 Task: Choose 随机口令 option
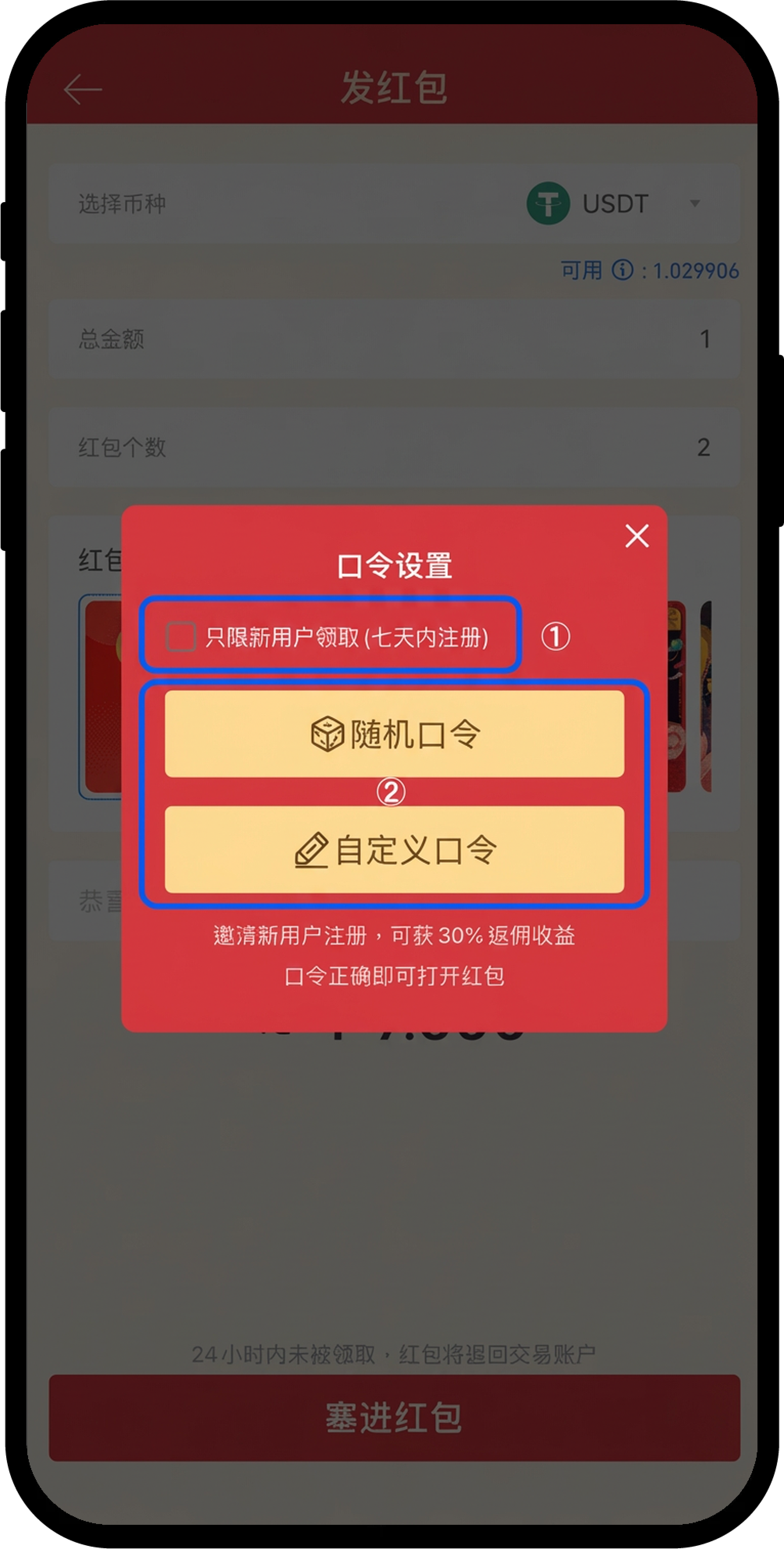394,734
